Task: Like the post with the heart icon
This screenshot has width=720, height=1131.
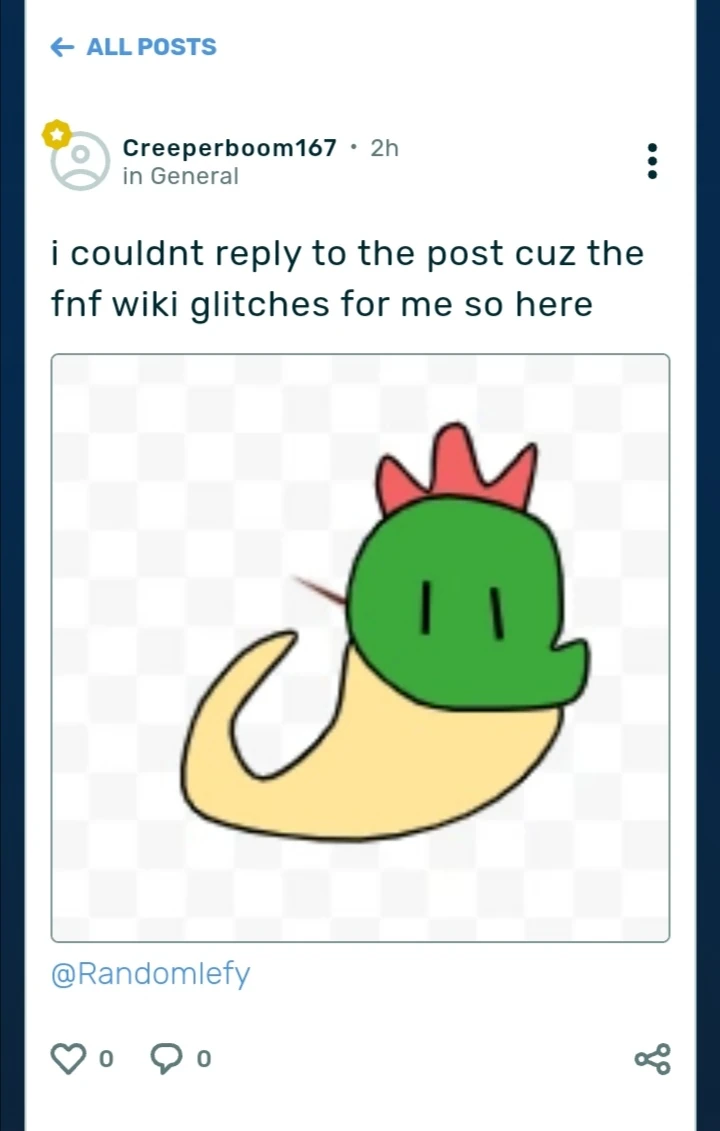Action: coord(66,1058)
